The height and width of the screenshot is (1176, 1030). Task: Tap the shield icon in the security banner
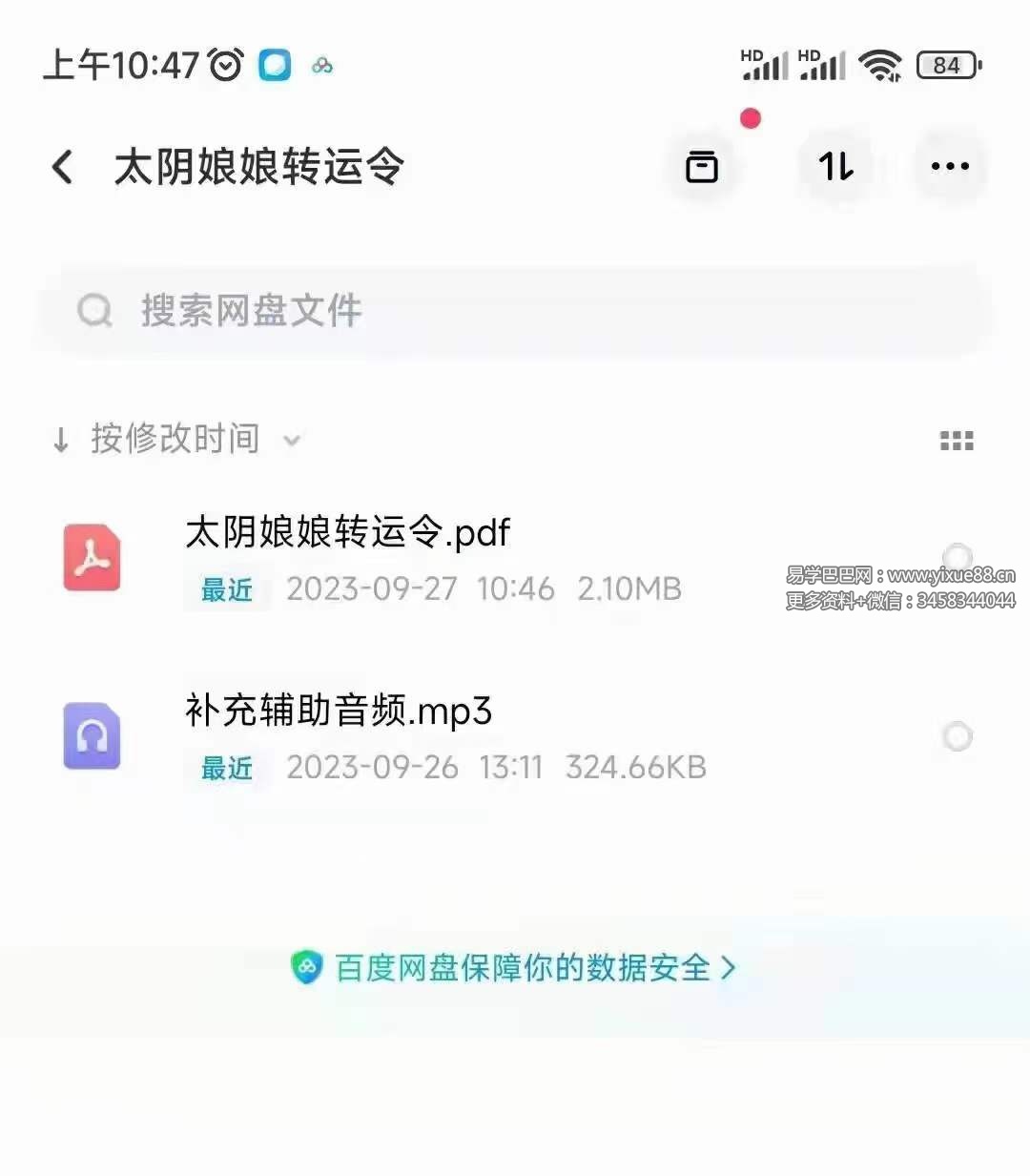[308, 967]
